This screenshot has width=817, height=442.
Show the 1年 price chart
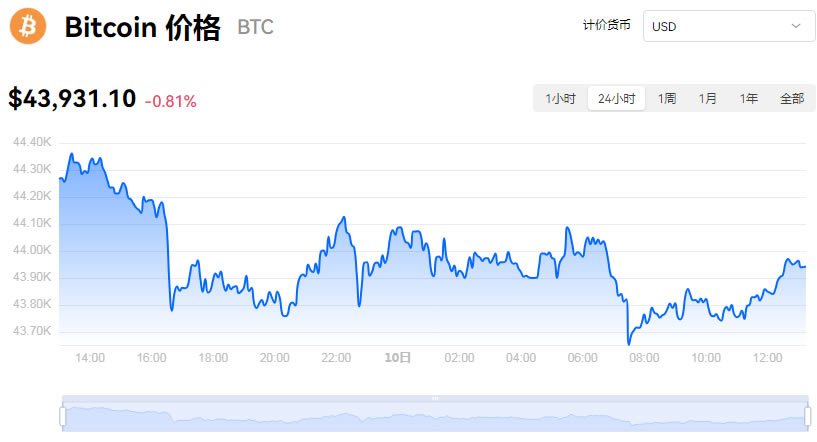[749, 99]
